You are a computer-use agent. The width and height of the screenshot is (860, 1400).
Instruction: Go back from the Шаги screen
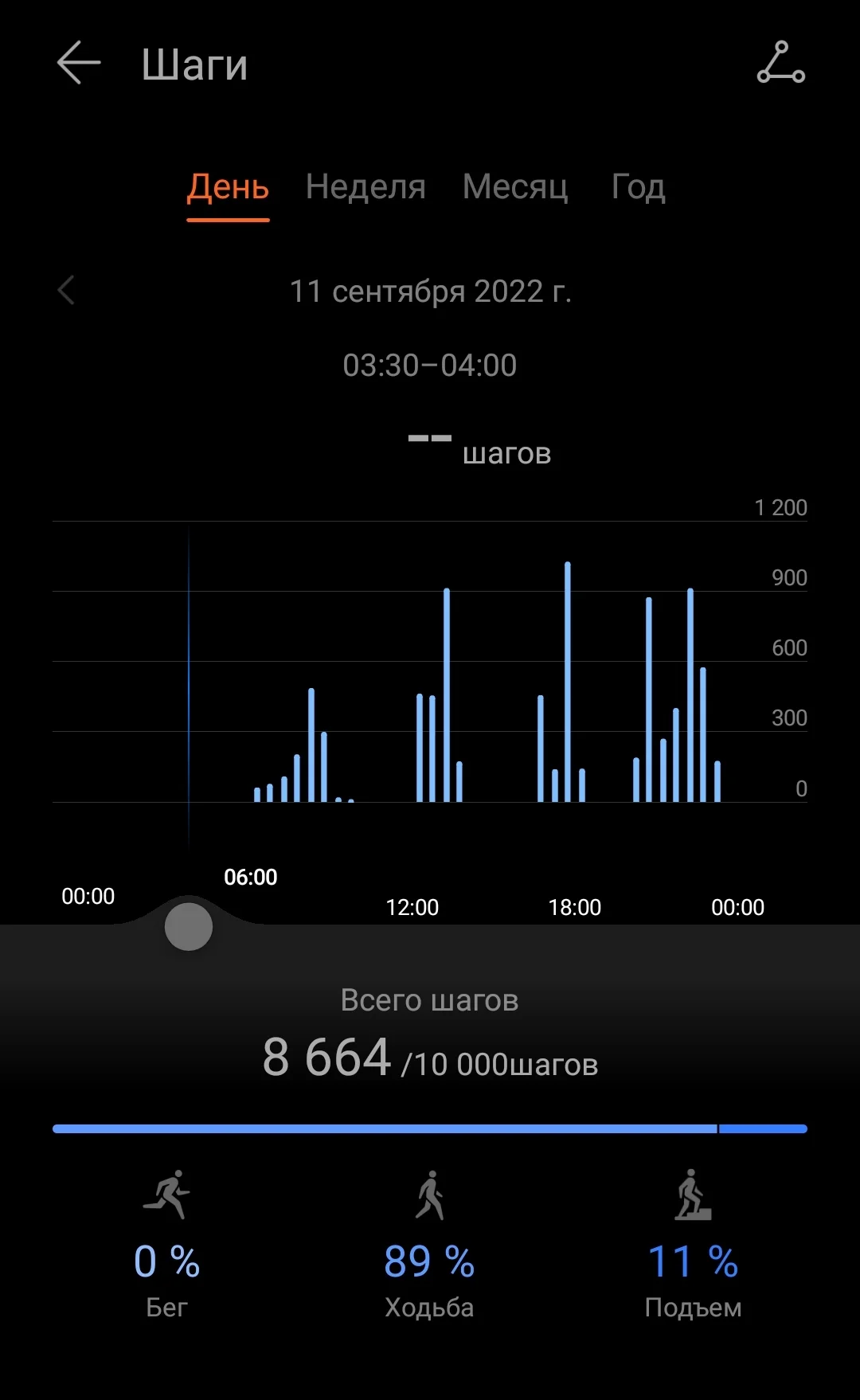pyautogui.click(x=79, y=63)
